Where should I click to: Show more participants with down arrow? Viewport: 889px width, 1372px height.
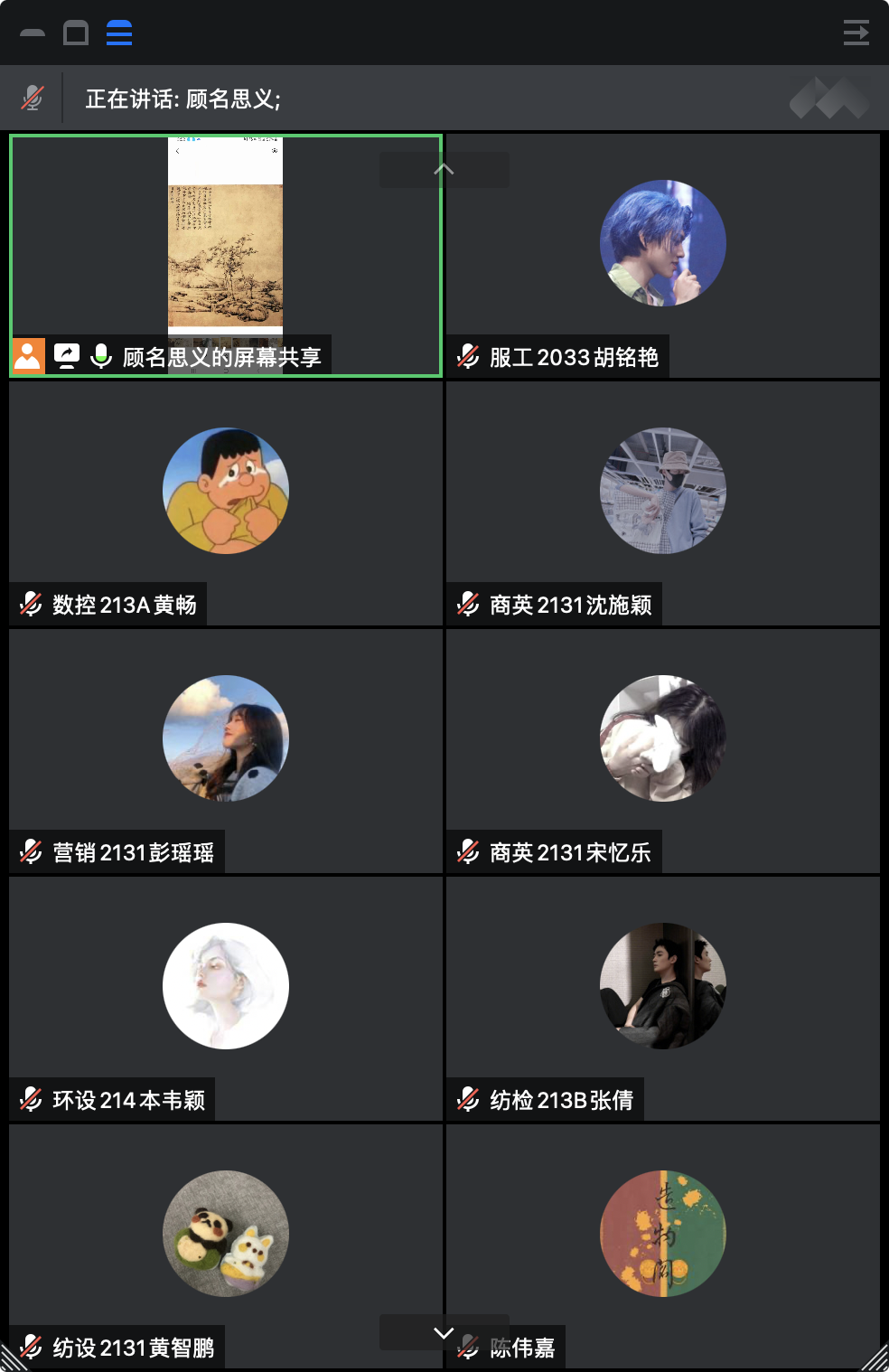[444, 1333]
